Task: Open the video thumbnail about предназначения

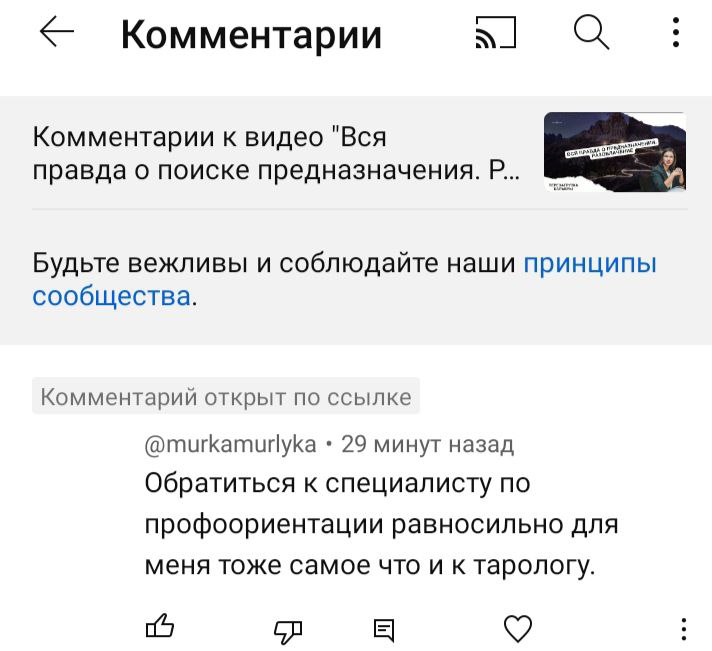Action: (614, 152)
